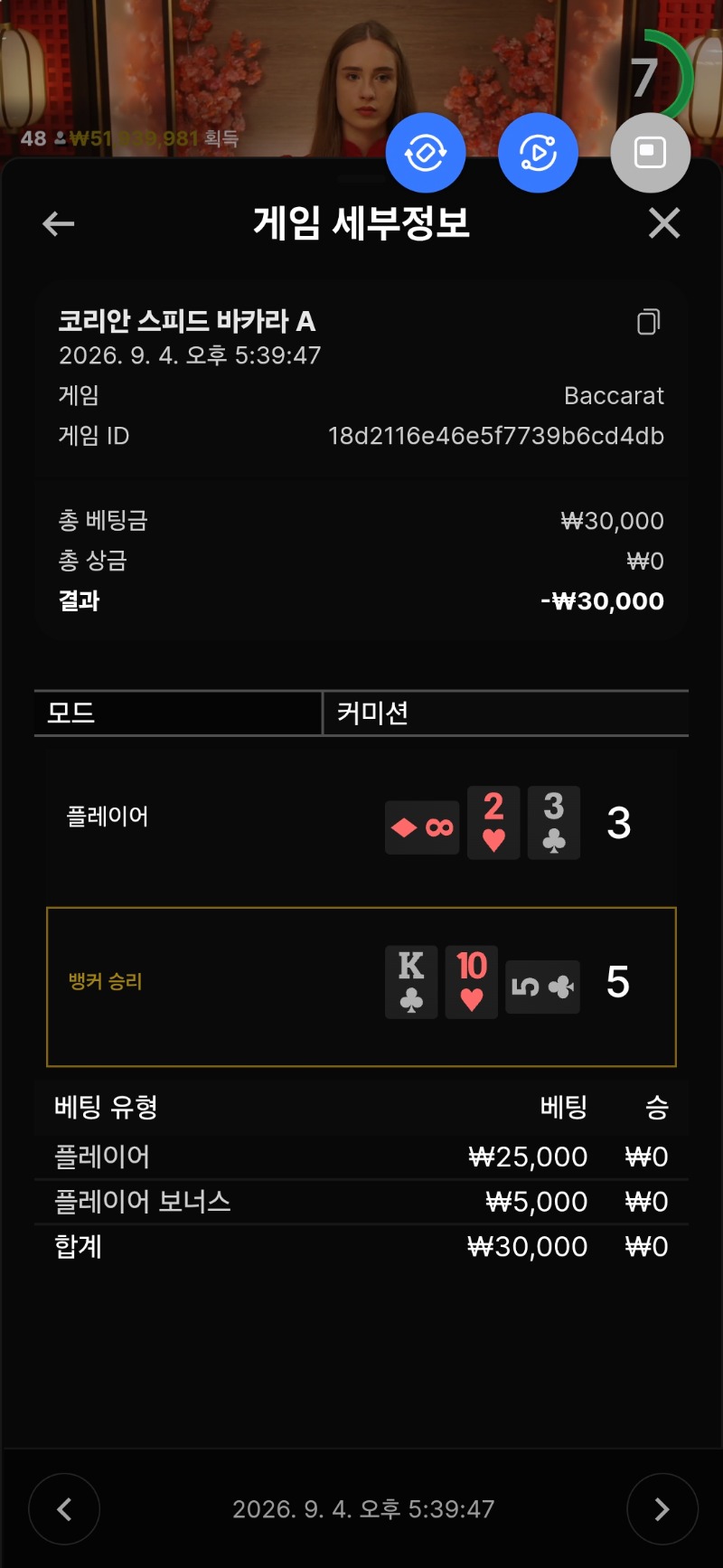Tap the blue autoplay circular button

tap(538, 153)
